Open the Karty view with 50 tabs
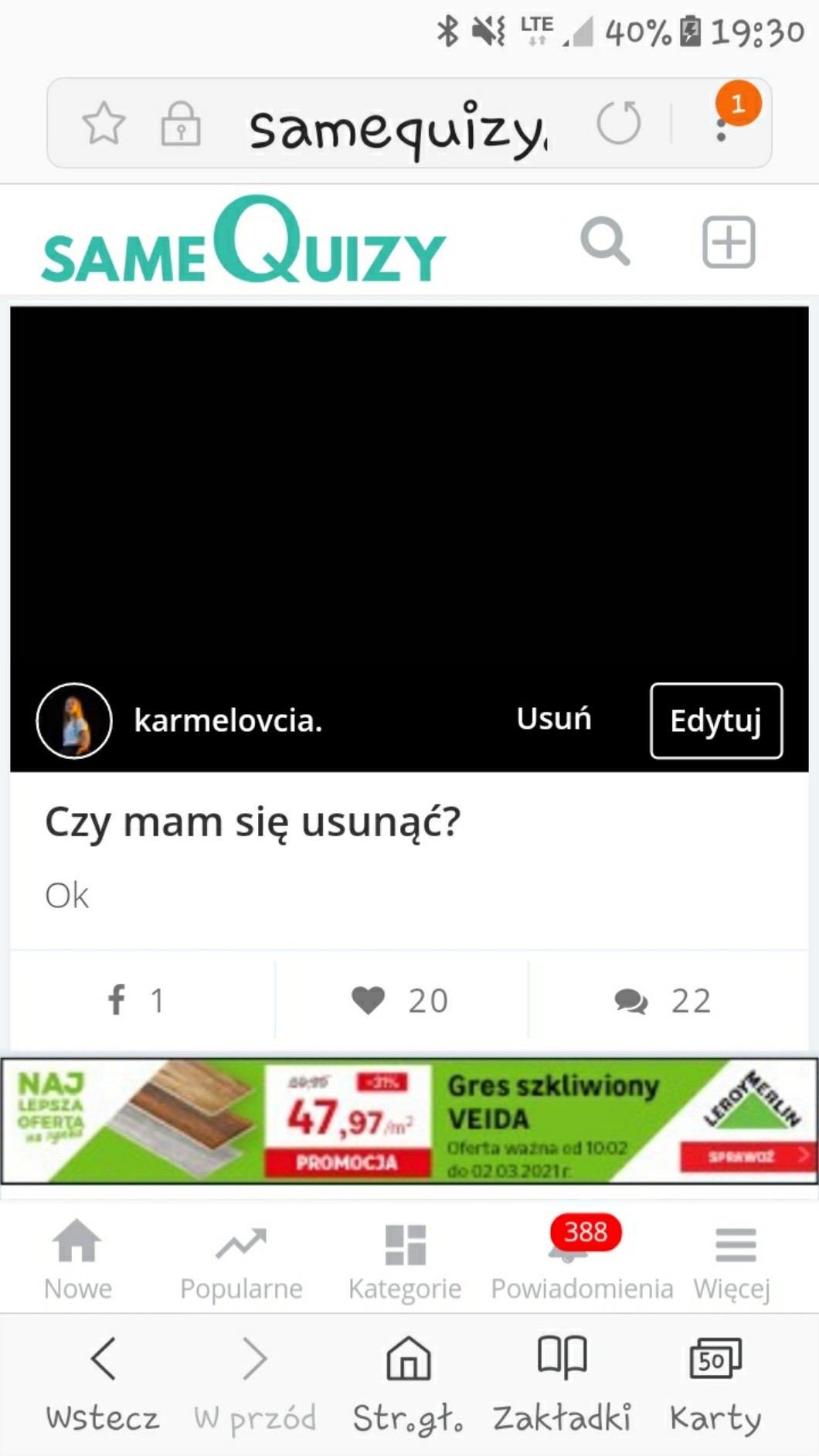This screenshot has width=819, height=1456. click(x=715, y=1382)
